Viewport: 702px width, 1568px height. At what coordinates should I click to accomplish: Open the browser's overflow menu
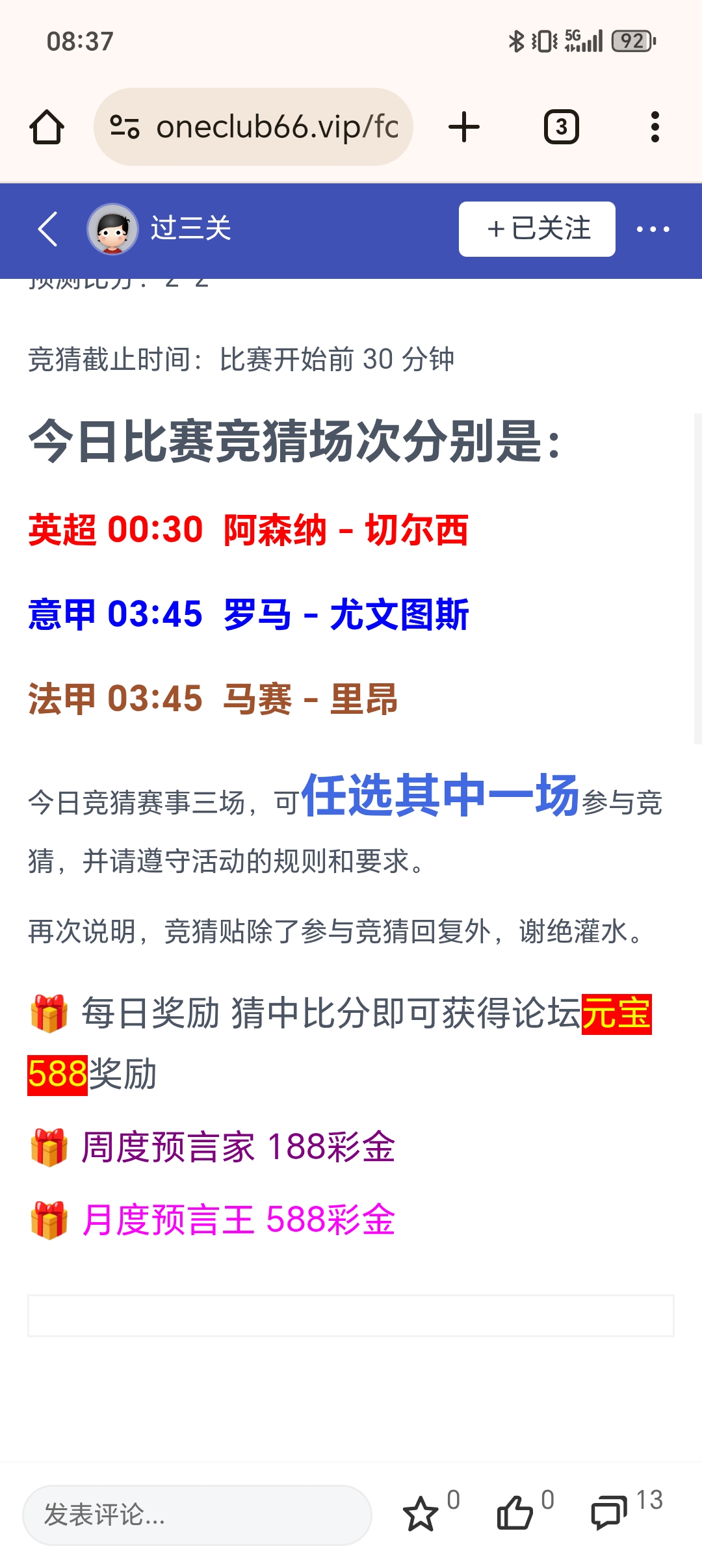click(x=655, y=127)
